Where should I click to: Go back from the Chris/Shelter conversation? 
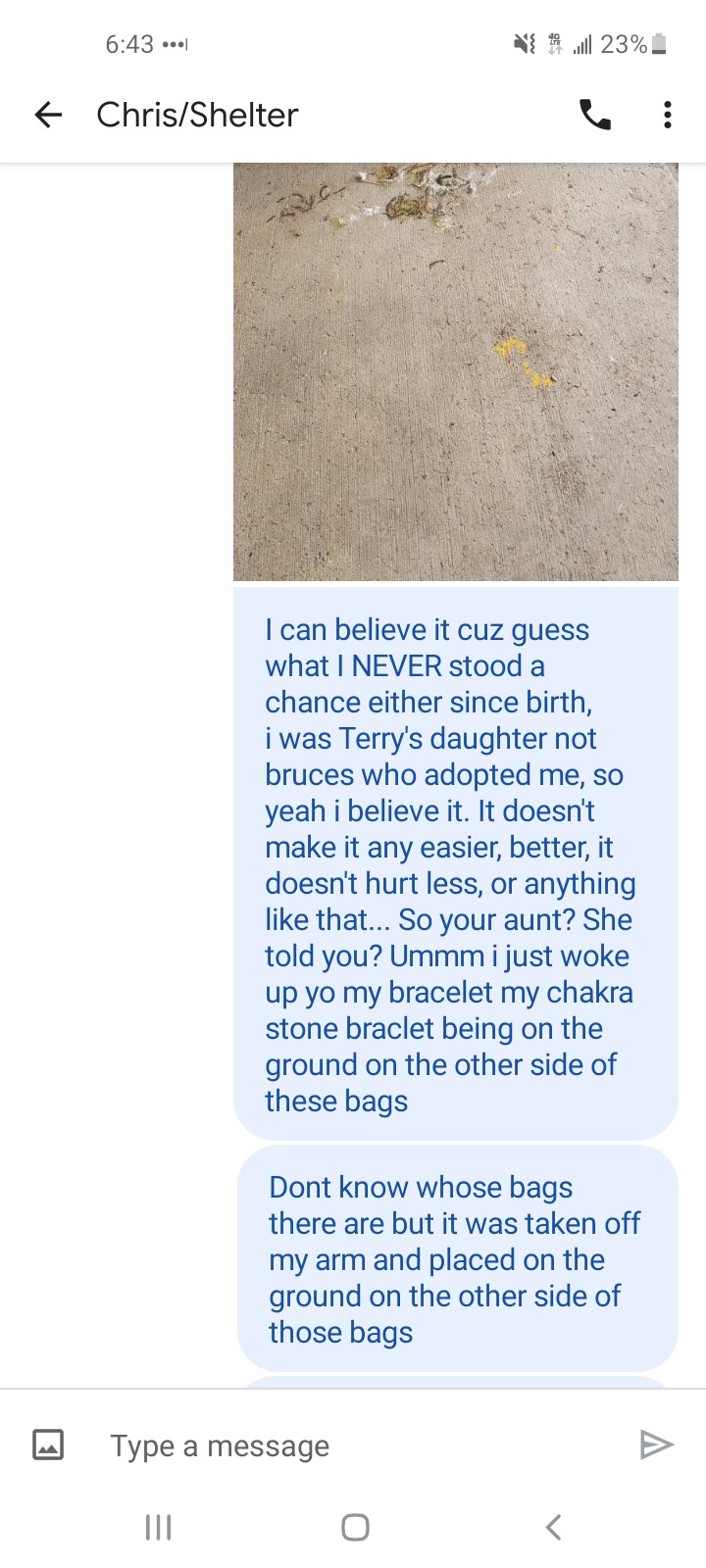tap(48, 116)
